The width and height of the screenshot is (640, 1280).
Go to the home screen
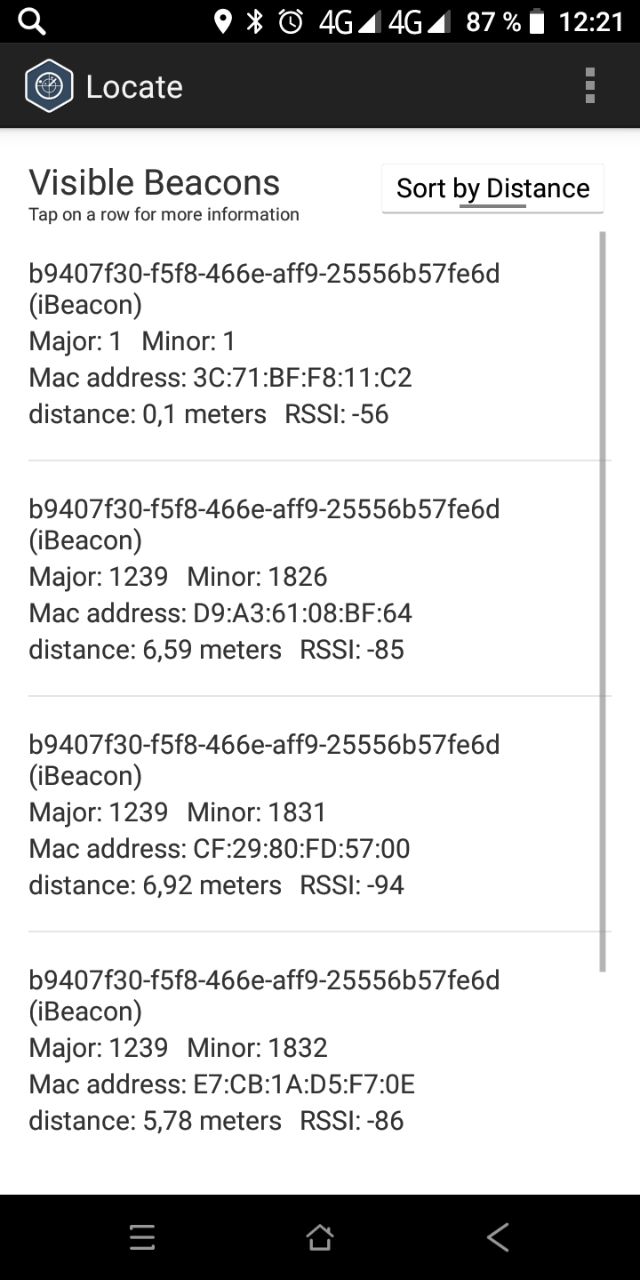[x=319, y=1237]
